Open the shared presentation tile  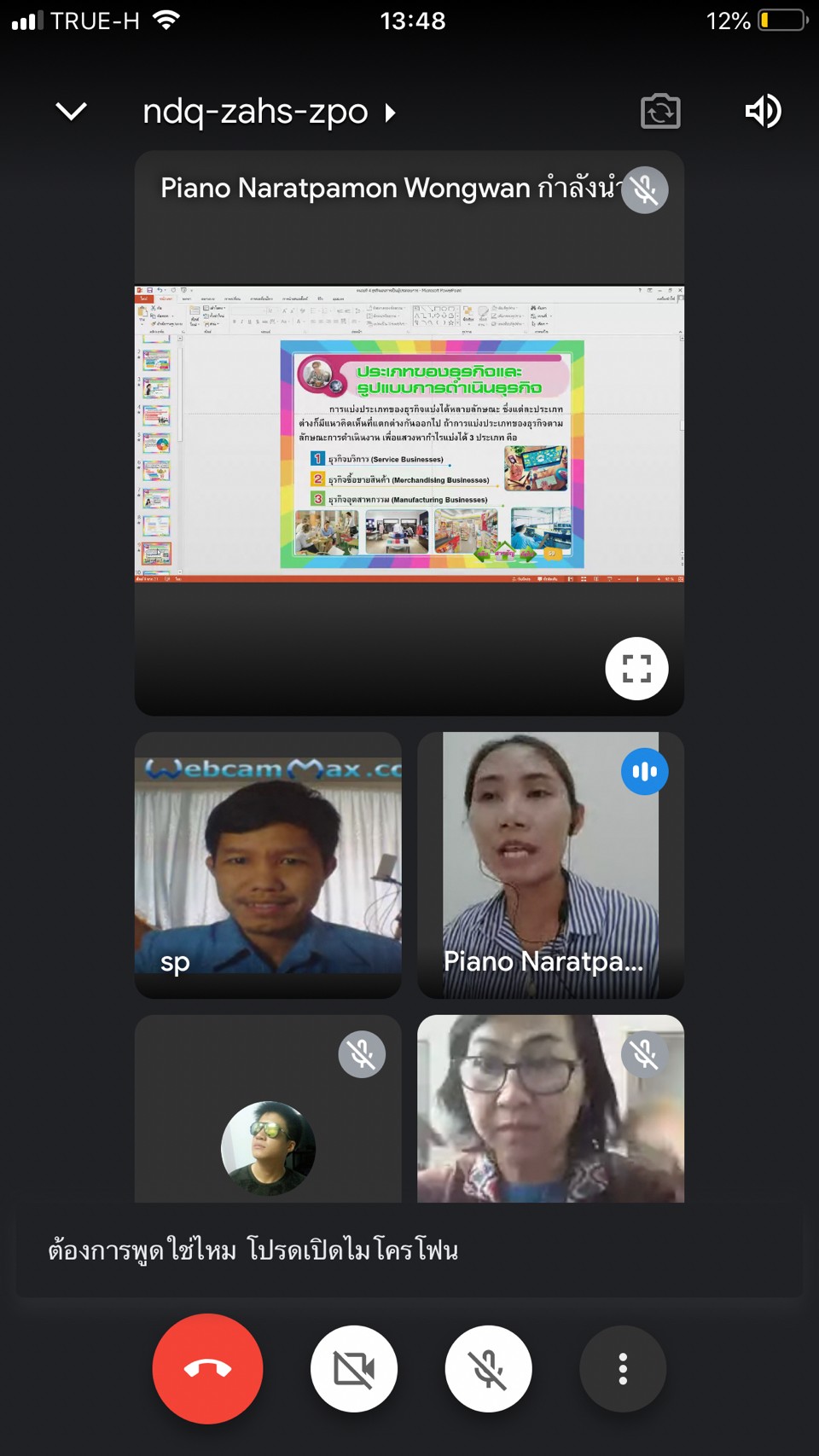[x=409, y=433]
